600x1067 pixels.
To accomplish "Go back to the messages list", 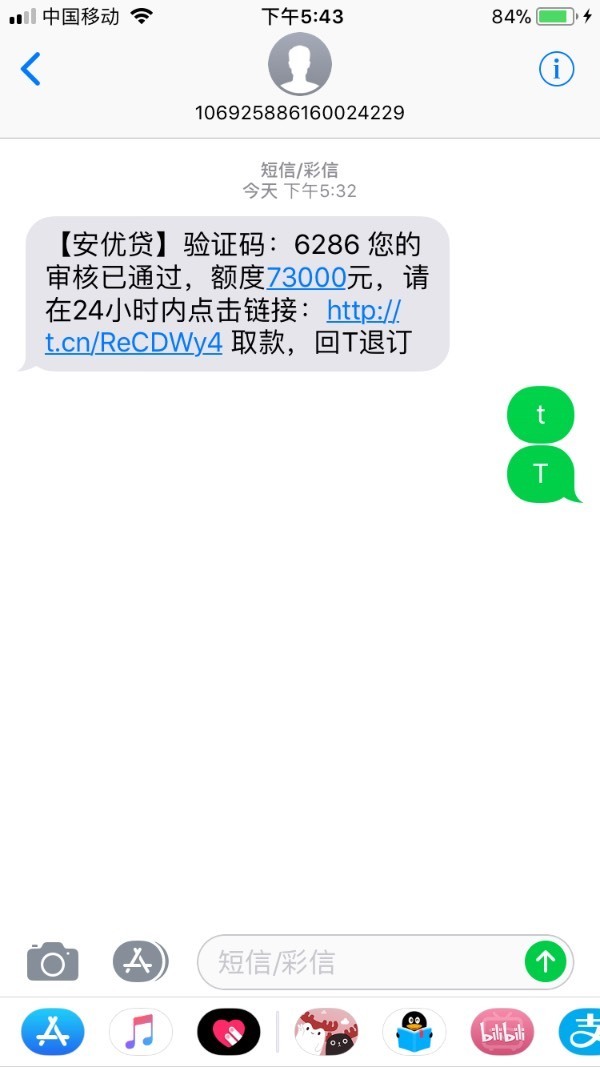I will coord(31,69).
